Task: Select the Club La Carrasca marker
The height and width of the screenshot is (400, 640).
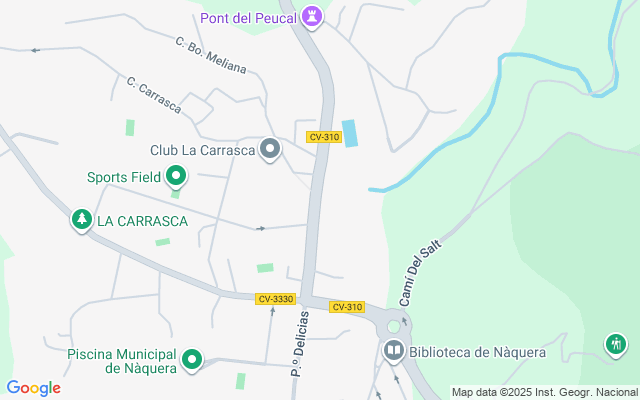Action: pyautogui.click(x=270, y=150)
